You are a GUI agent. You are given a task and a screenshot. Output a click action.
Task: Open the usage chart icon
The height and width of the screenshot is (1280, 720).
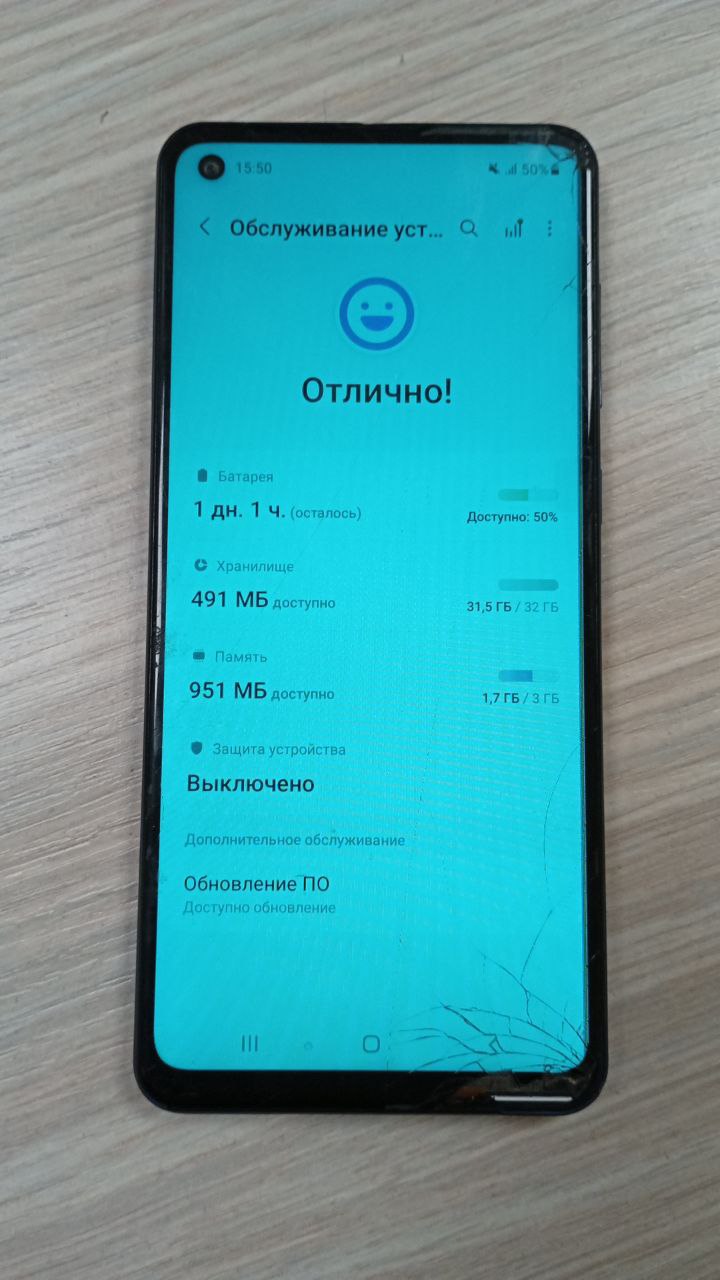click(513, 229)
